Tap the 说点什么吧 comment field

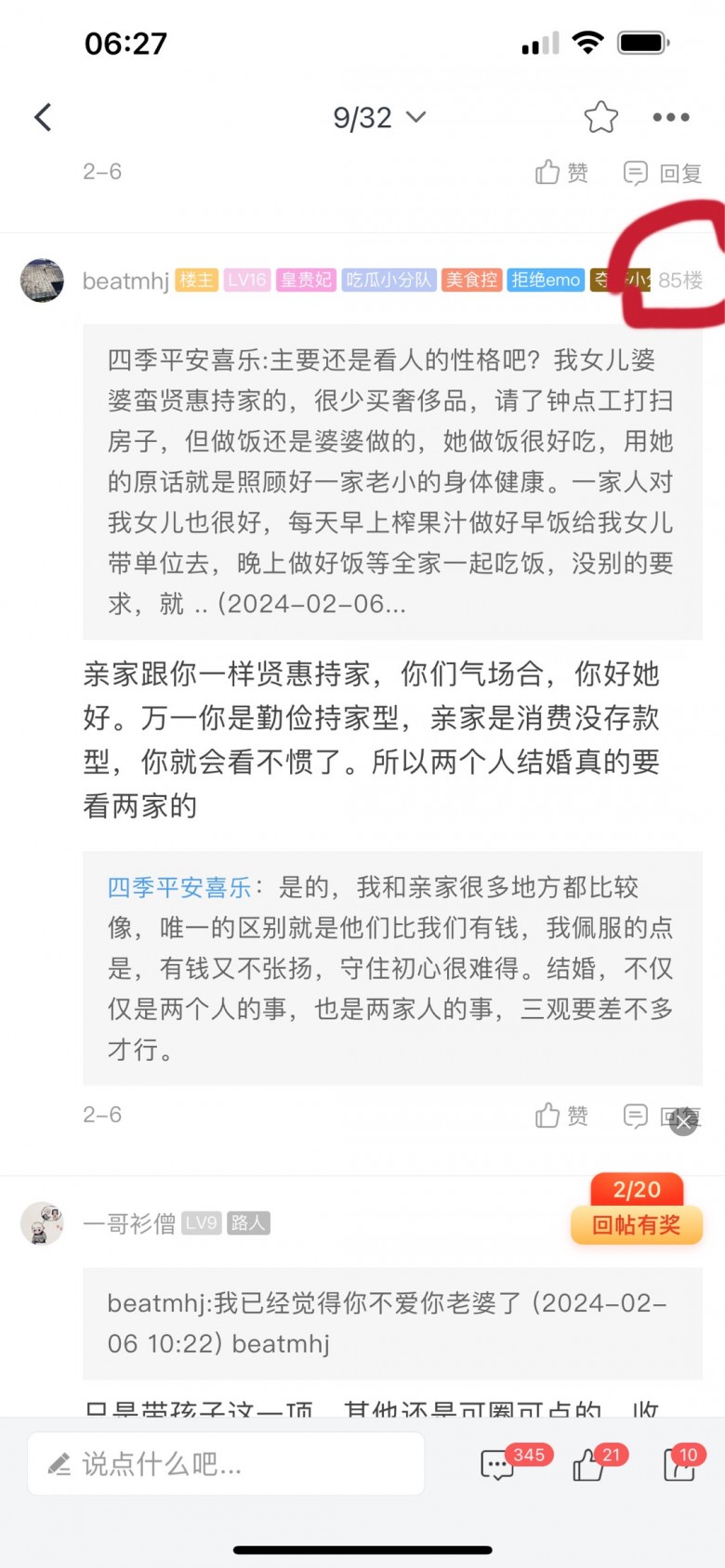[226, 1464]
